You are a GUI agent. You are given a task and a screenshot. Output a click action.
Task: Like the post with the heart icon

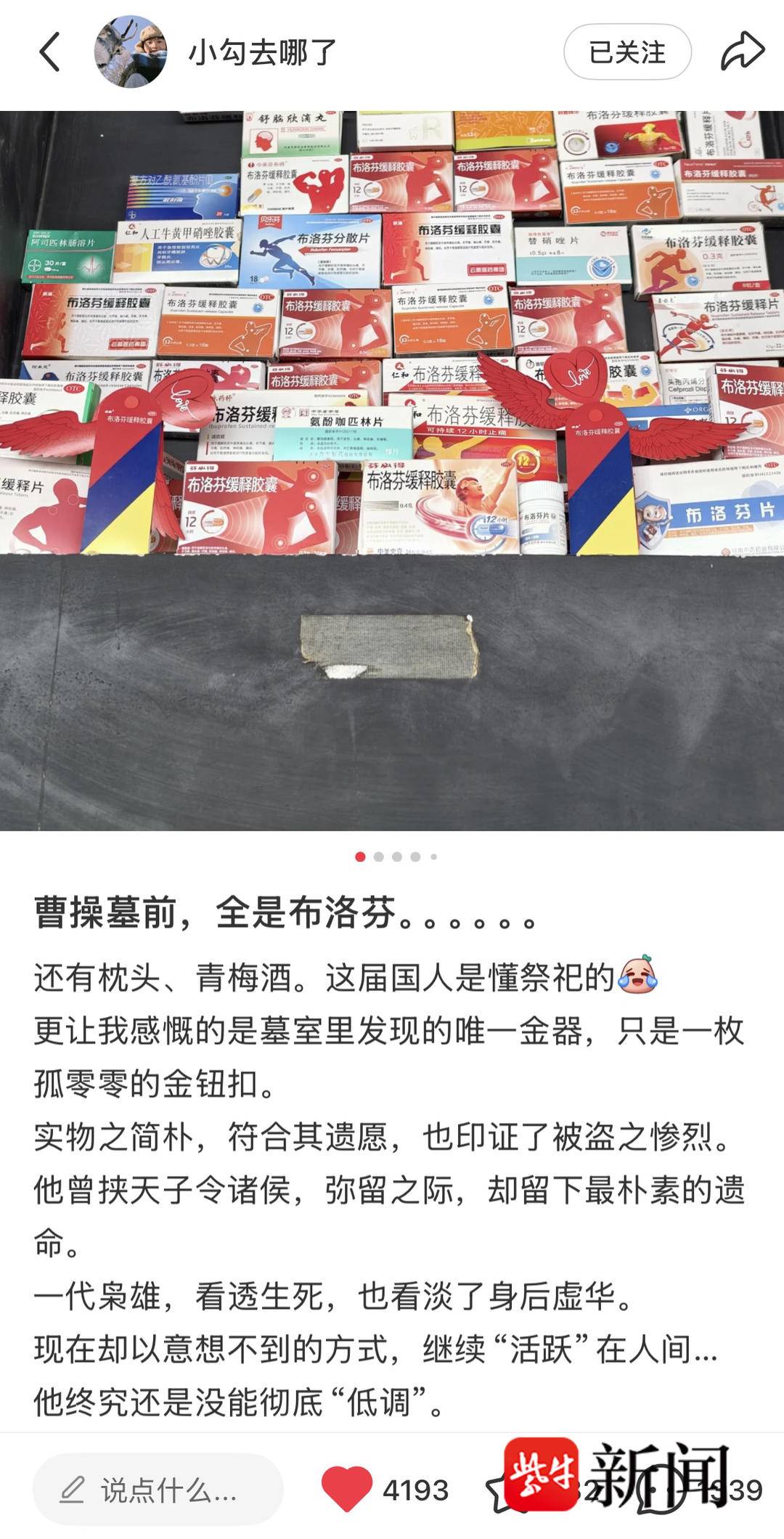347,1489
